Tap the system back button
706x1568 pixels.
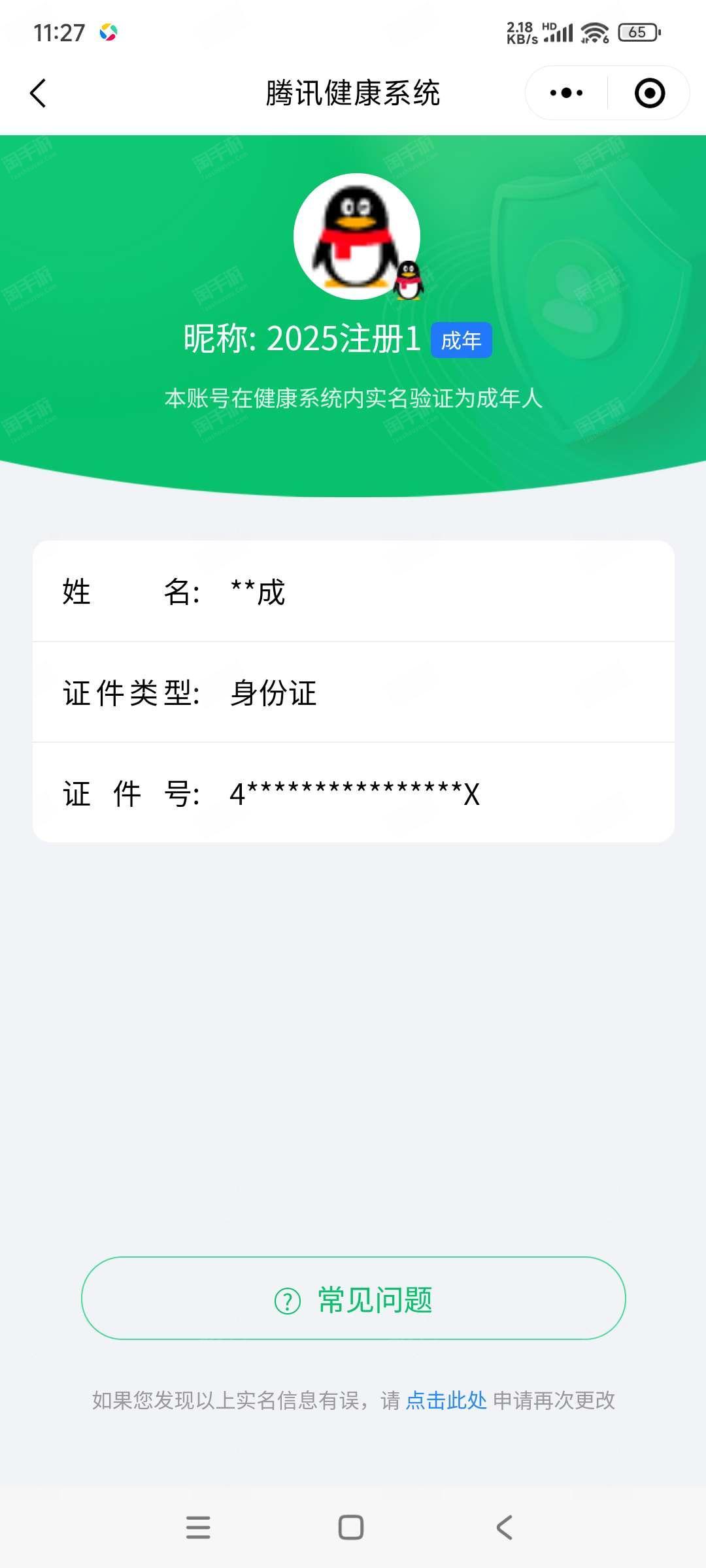tap(504, 1527)
